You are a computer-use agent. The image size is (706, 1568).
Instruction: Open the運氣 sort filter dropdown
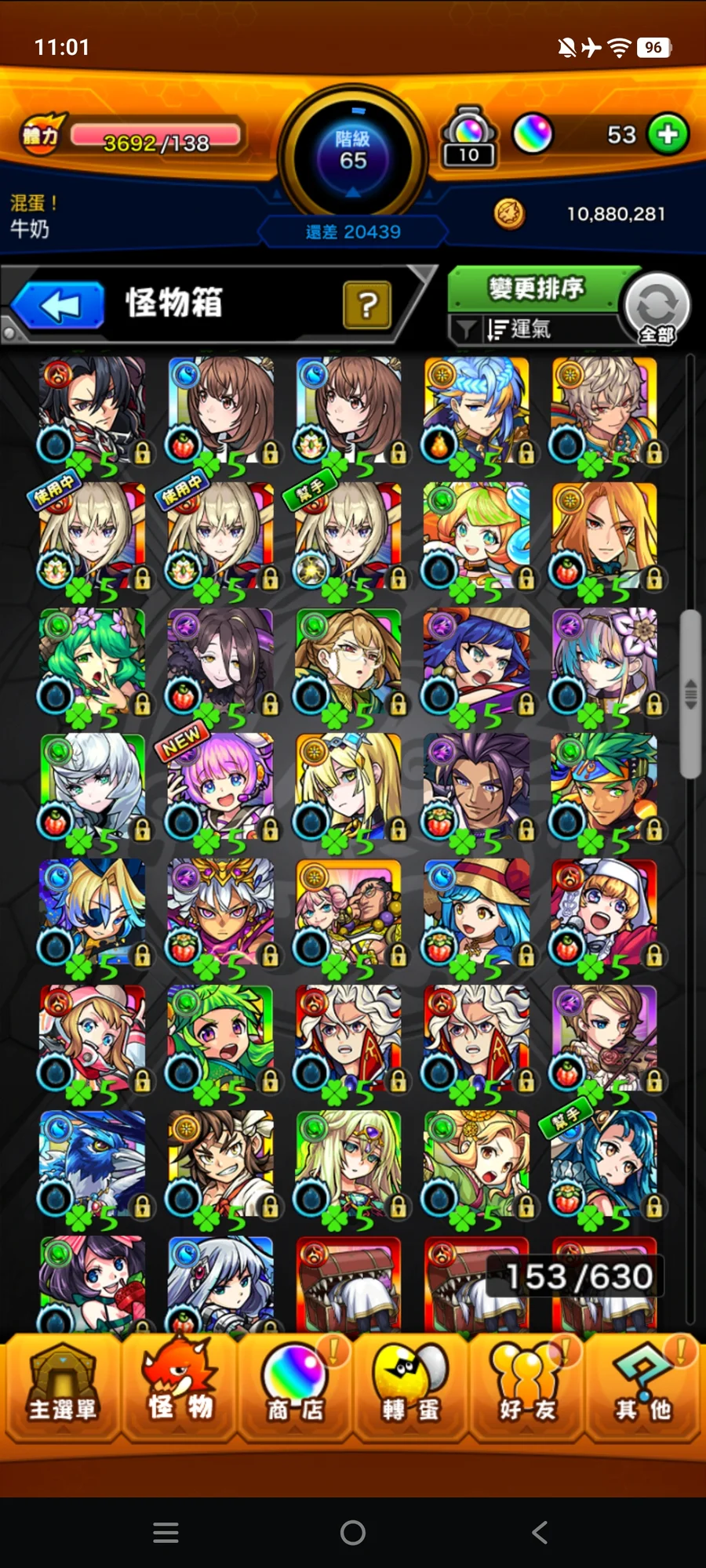[x=518, y=329]
